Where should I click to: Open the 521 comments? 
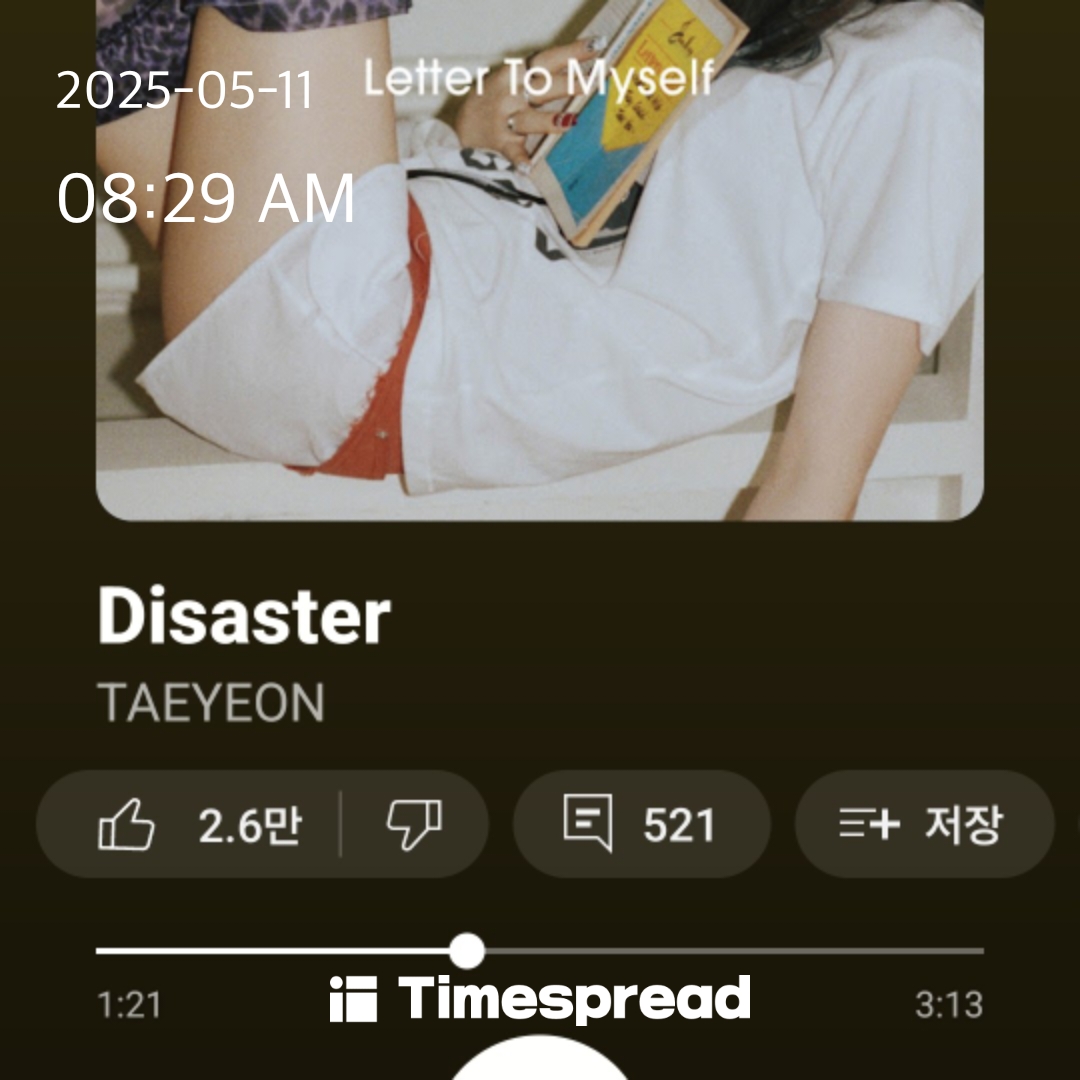(641, 826)
